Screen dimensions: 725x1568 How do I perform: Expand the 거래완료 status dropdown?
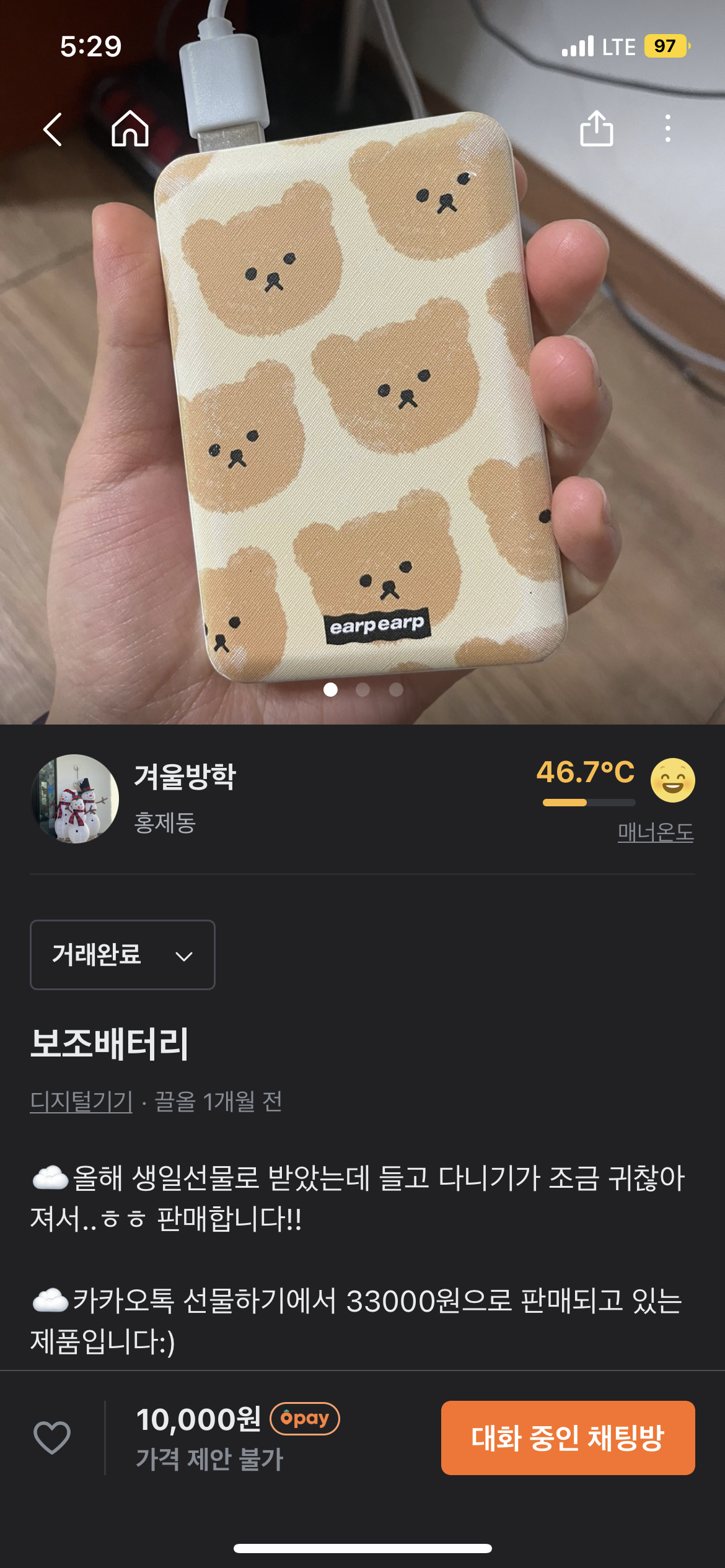[x=123, y=955]
